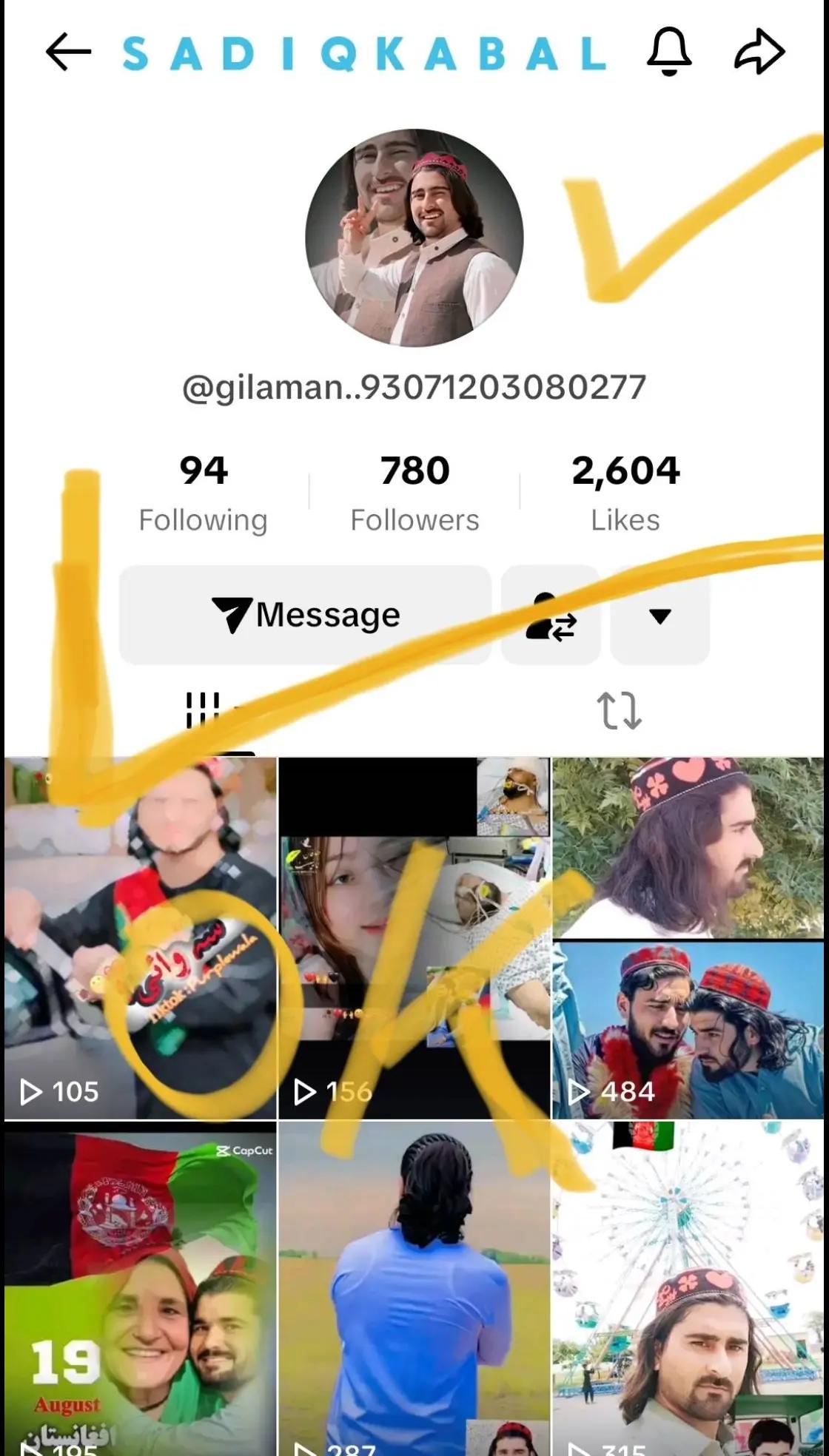View the 2,604 Likes count
This screenshot has width=829, height=1456.
point(625,492)
